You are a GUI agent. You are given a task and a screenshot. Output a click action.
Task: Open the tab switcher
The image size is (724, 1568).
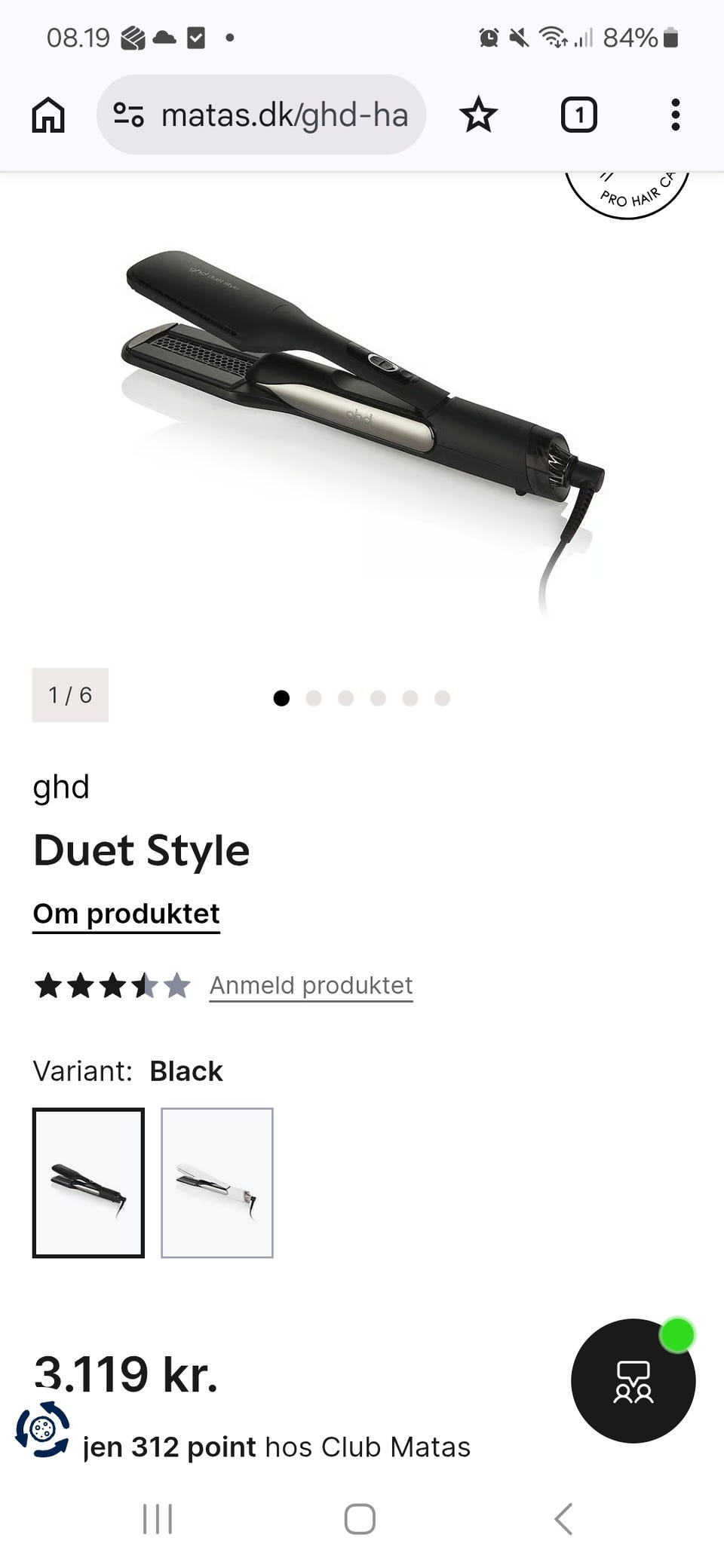[x=578, y=115]
